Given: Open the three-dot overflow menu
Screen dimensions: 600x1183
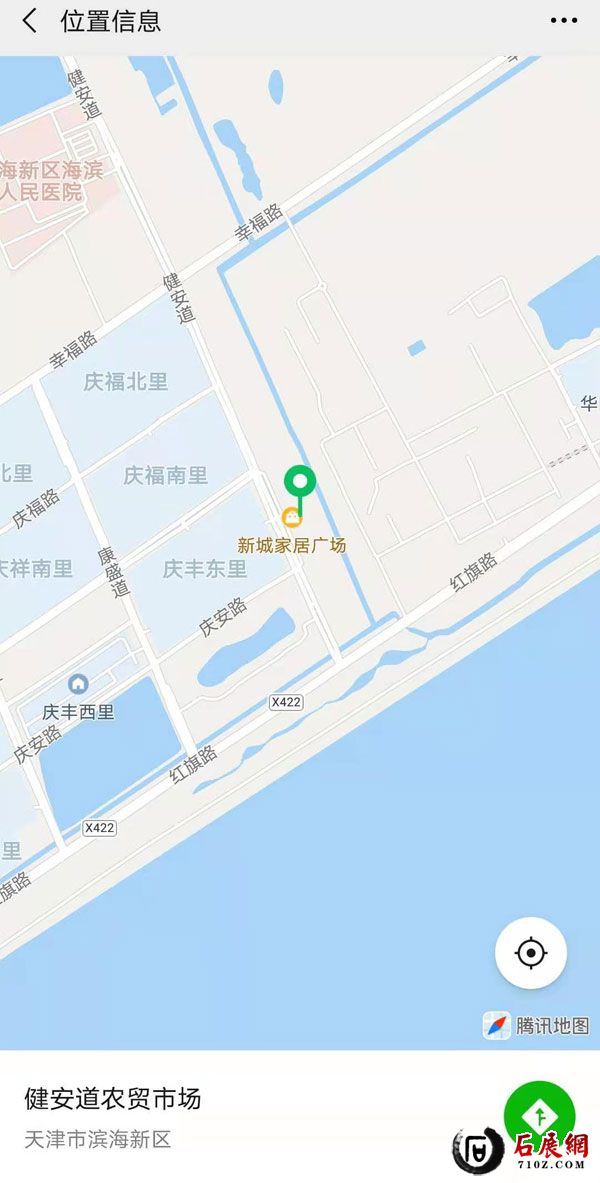Looking at the screenshot, I should (x=564, y=21).
